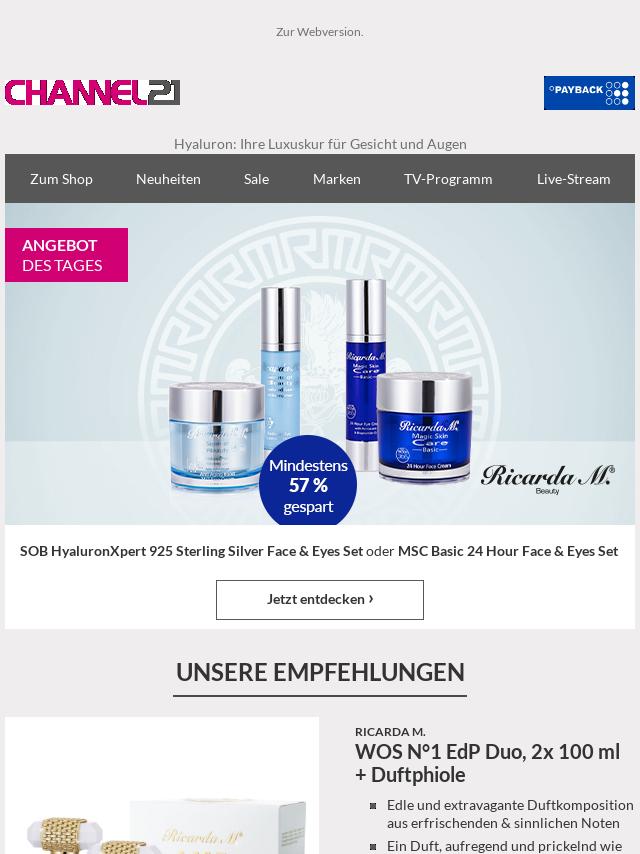The image size is (640, 854).
Task: Open the Payback banner
Action: pos(589,93)
